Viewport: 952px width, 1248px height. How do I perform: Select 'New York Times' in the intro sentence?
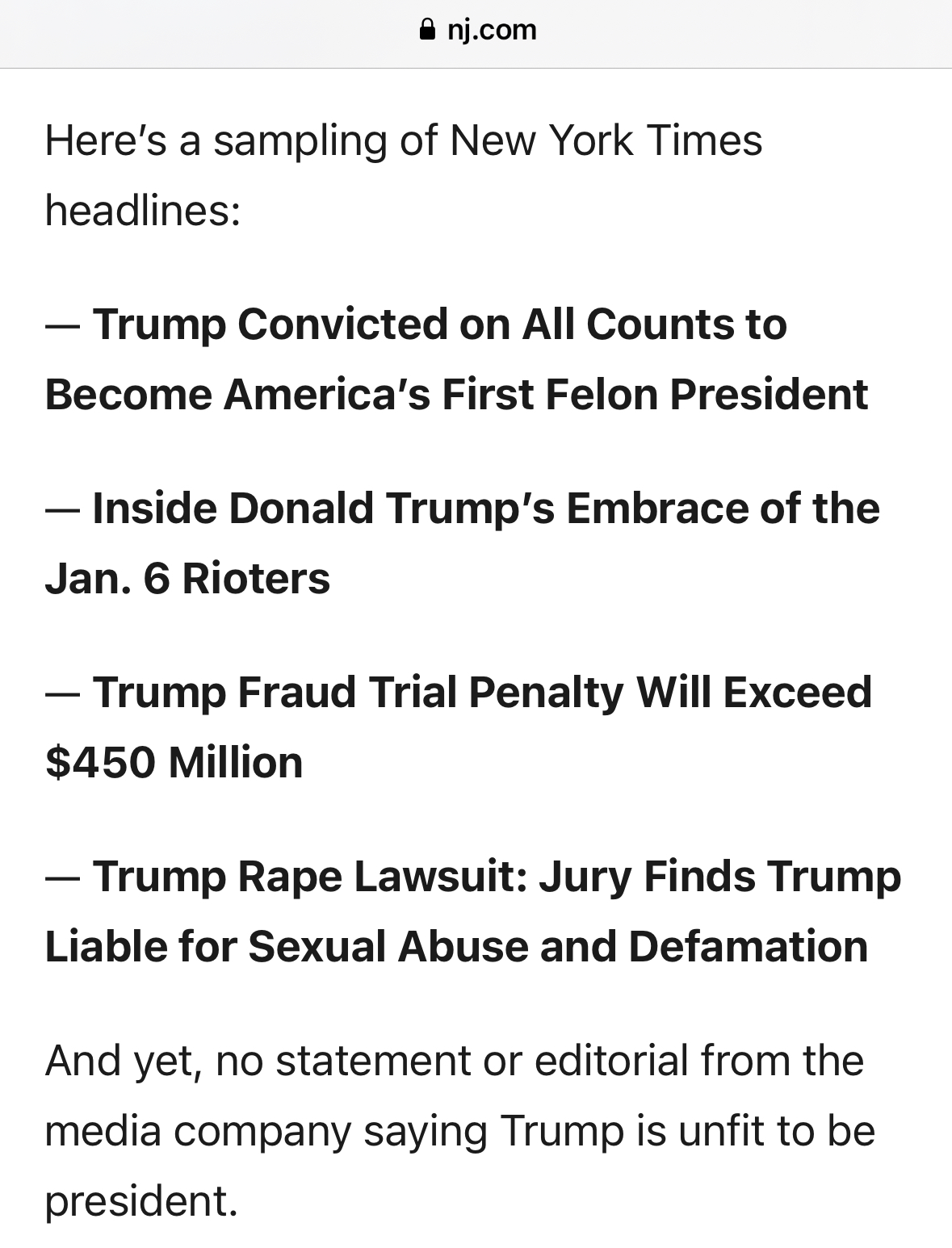point(606,139)
